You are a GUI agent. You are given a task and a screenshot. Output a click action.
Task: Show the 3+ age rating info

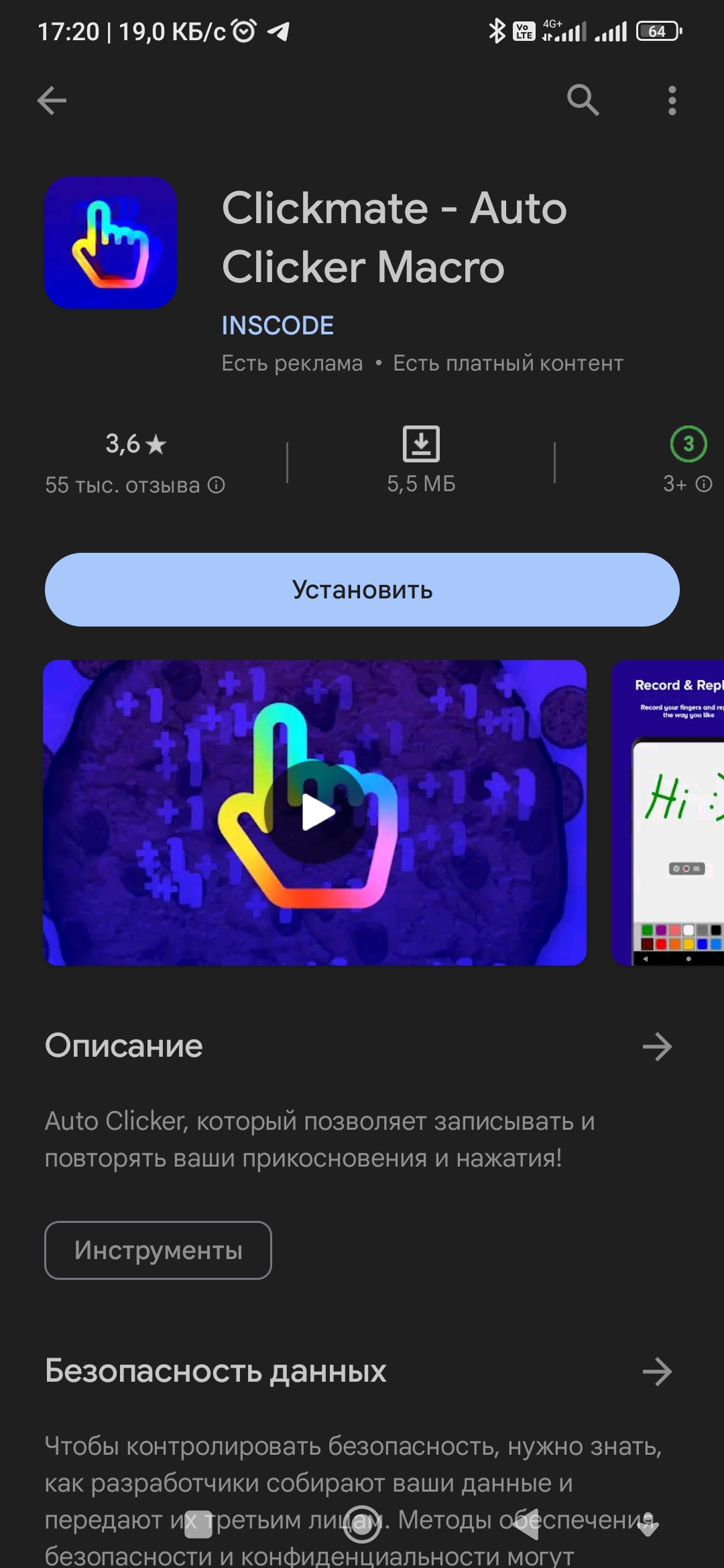[x=704, y=484]
